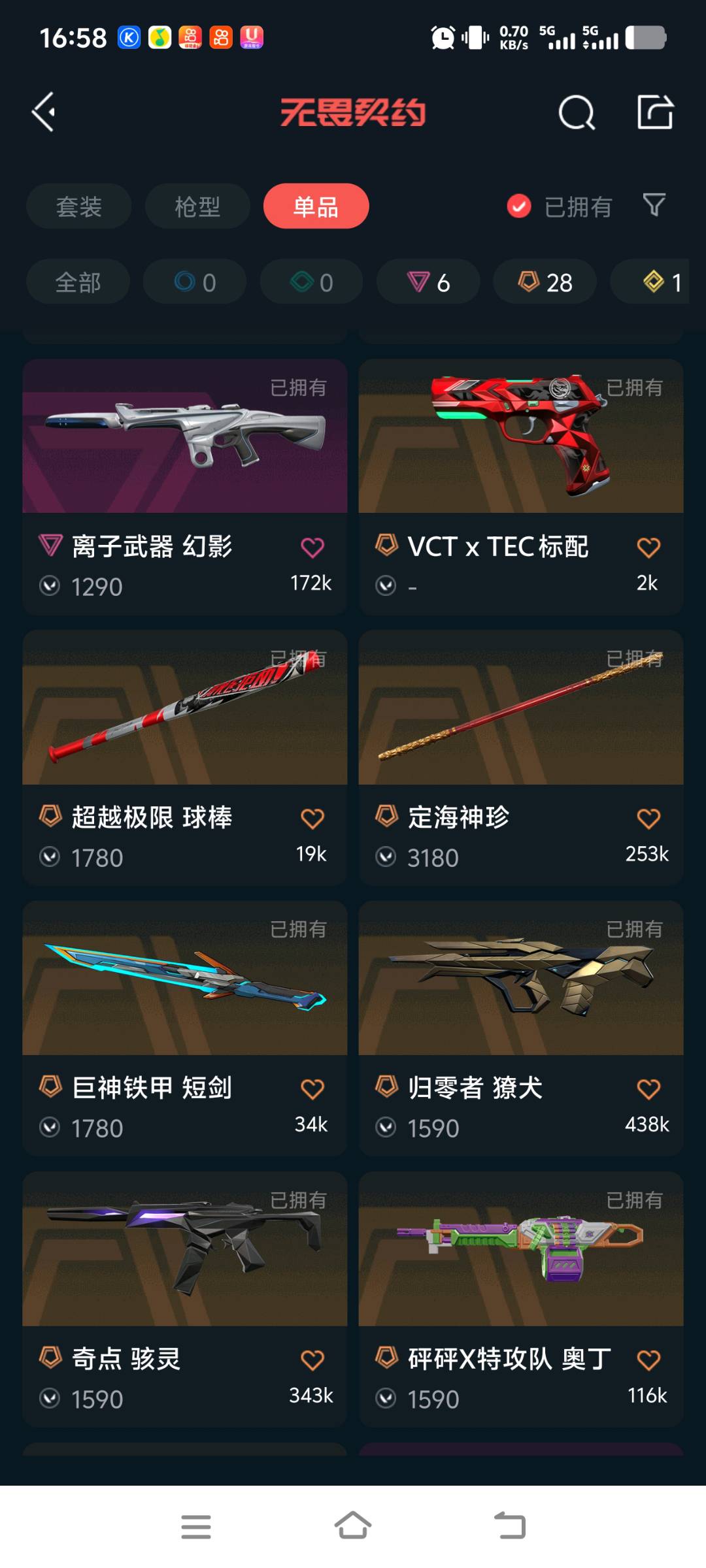Image resolution: width=706 pixels, height=1568 pixels.
Task: Open the funnel filter options
Action: [654, 205]
